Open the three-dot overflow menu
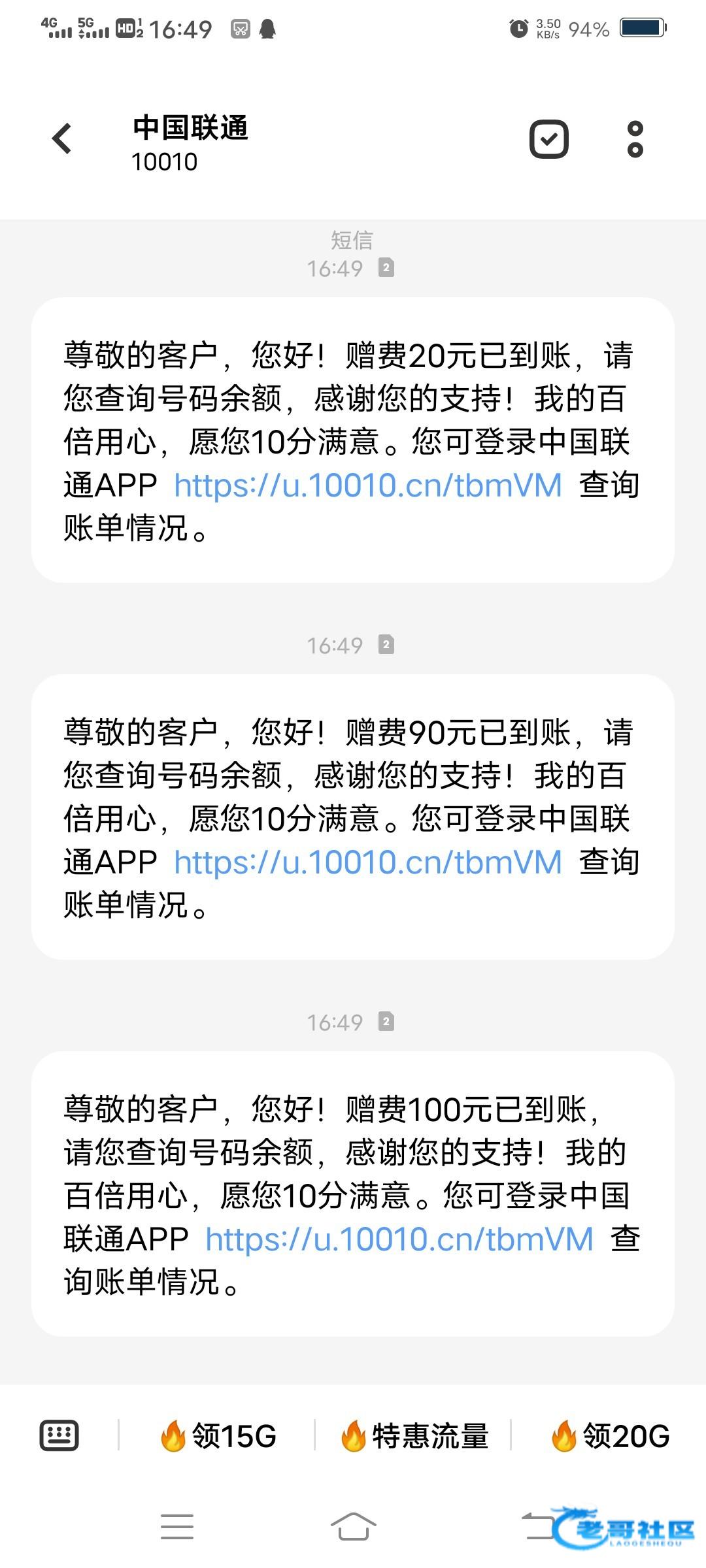The height and width of the screenshot is (1568, 706). point(635,139)
